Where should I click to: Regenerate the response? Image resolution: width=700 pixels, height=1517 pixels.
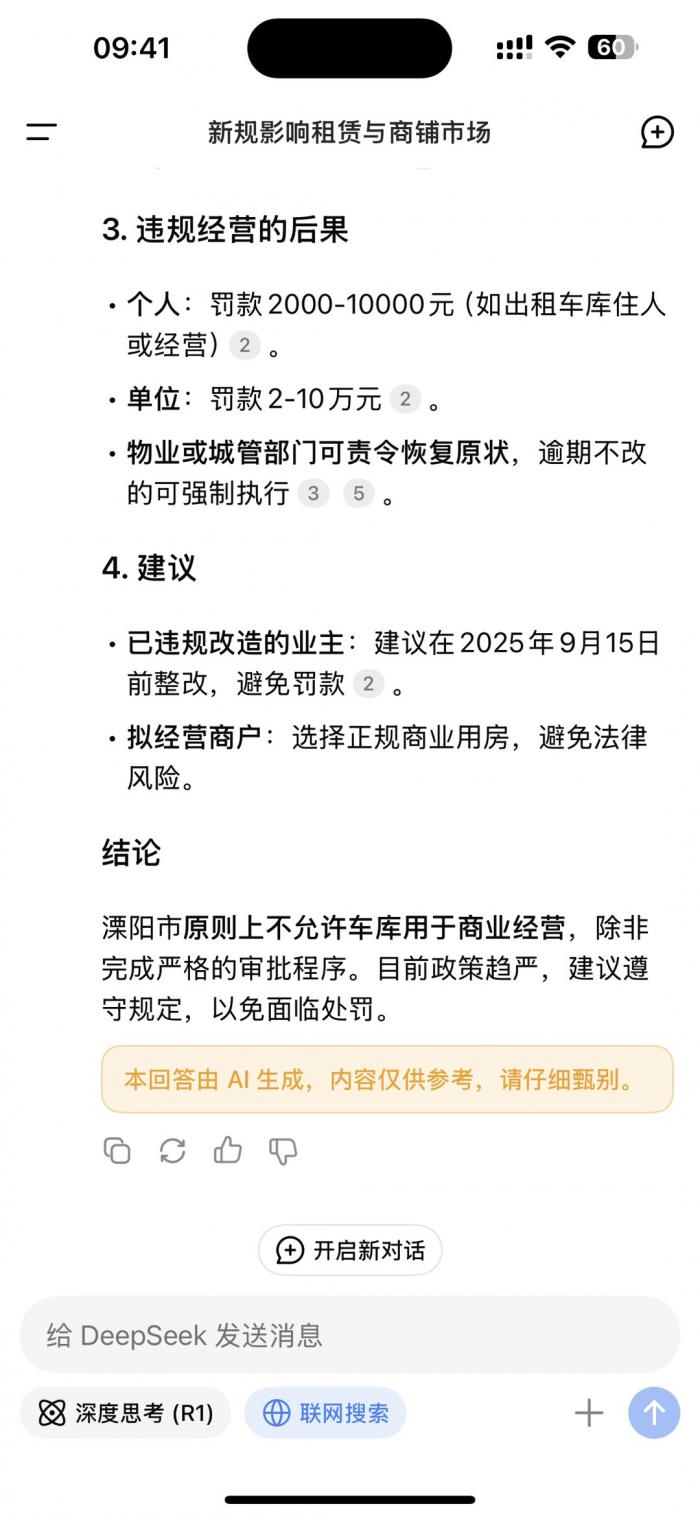coord(172,1151)
